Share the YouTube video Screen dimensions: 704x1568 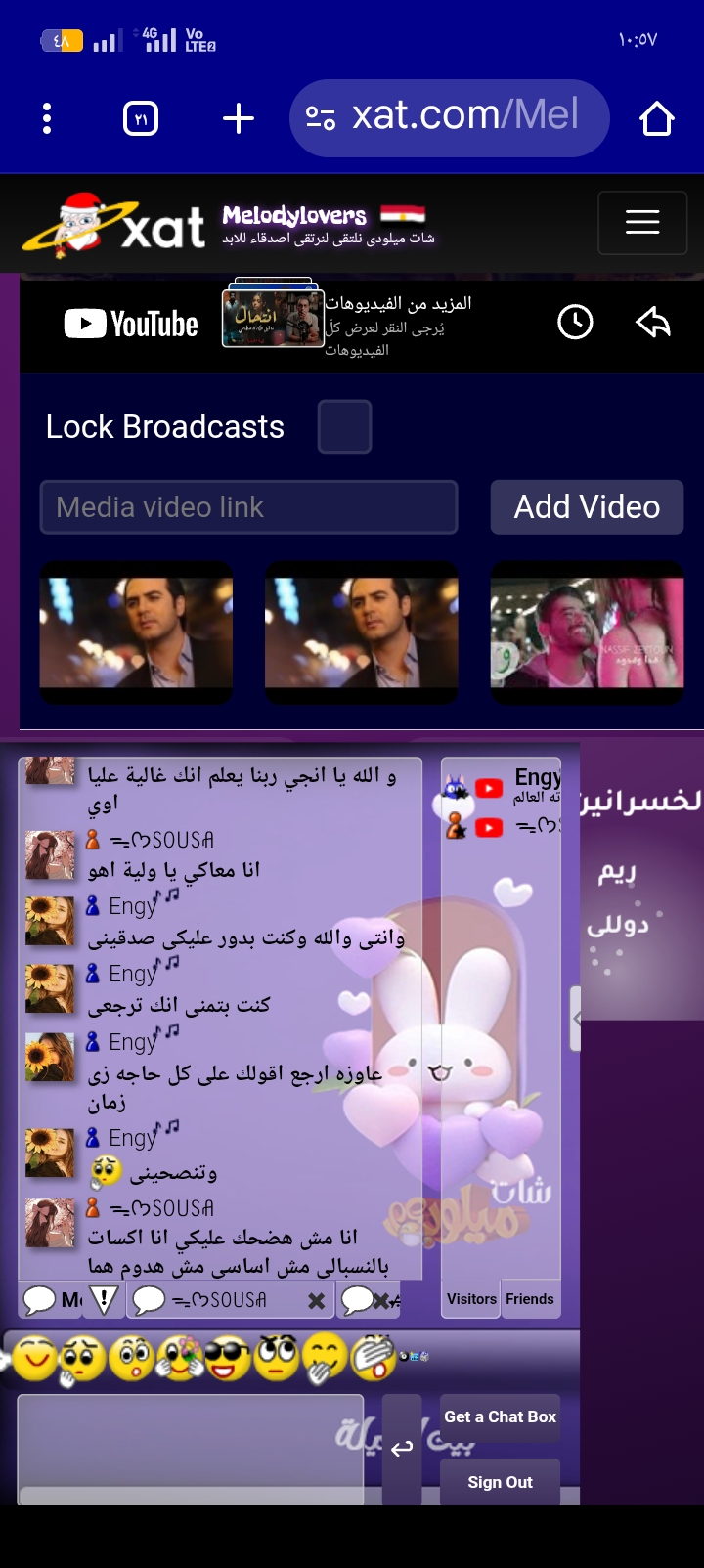pos(652,322)
